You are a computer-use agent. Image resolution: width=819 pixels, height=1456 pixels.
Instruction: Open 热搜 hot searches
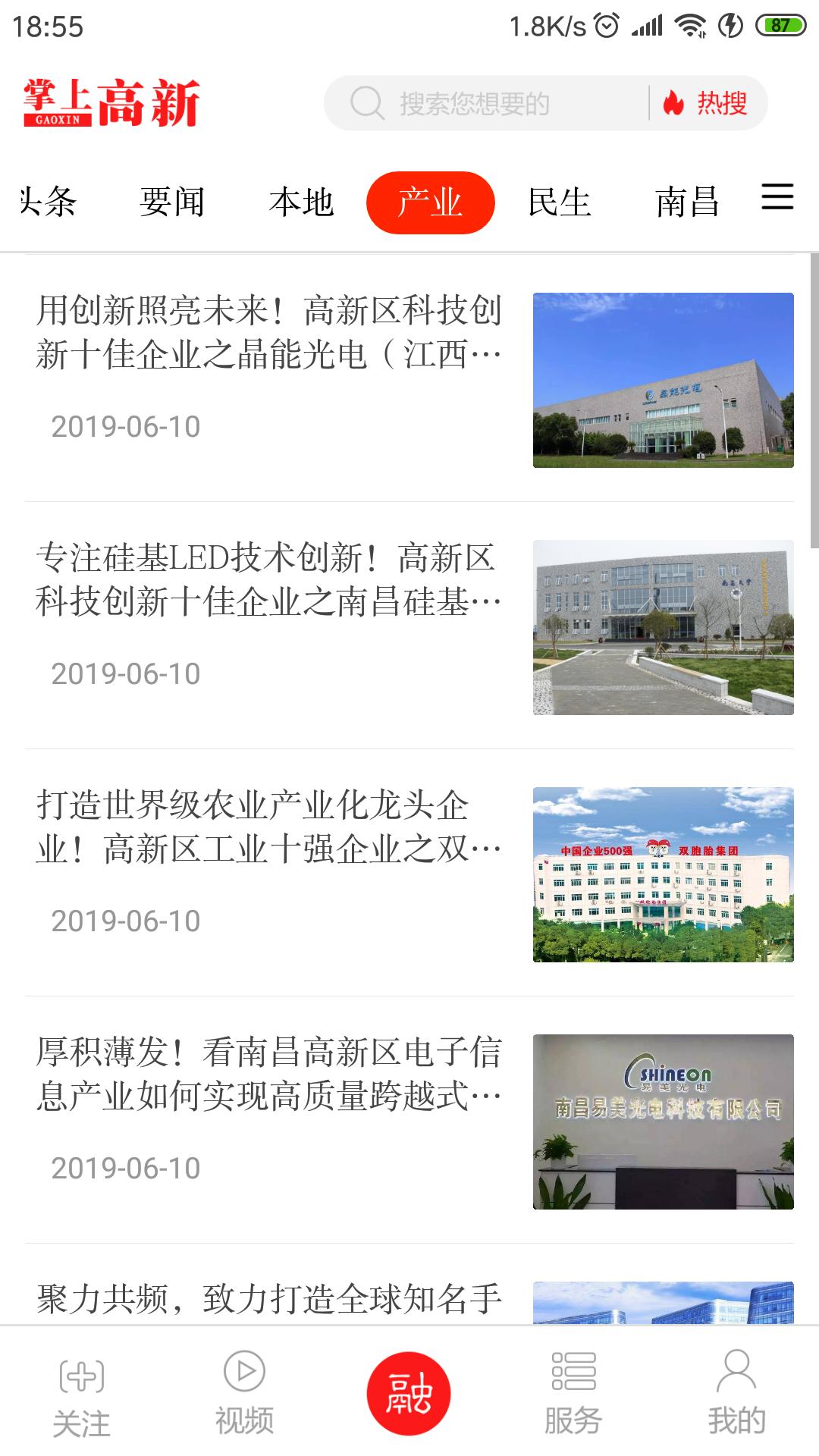(707, 103)
